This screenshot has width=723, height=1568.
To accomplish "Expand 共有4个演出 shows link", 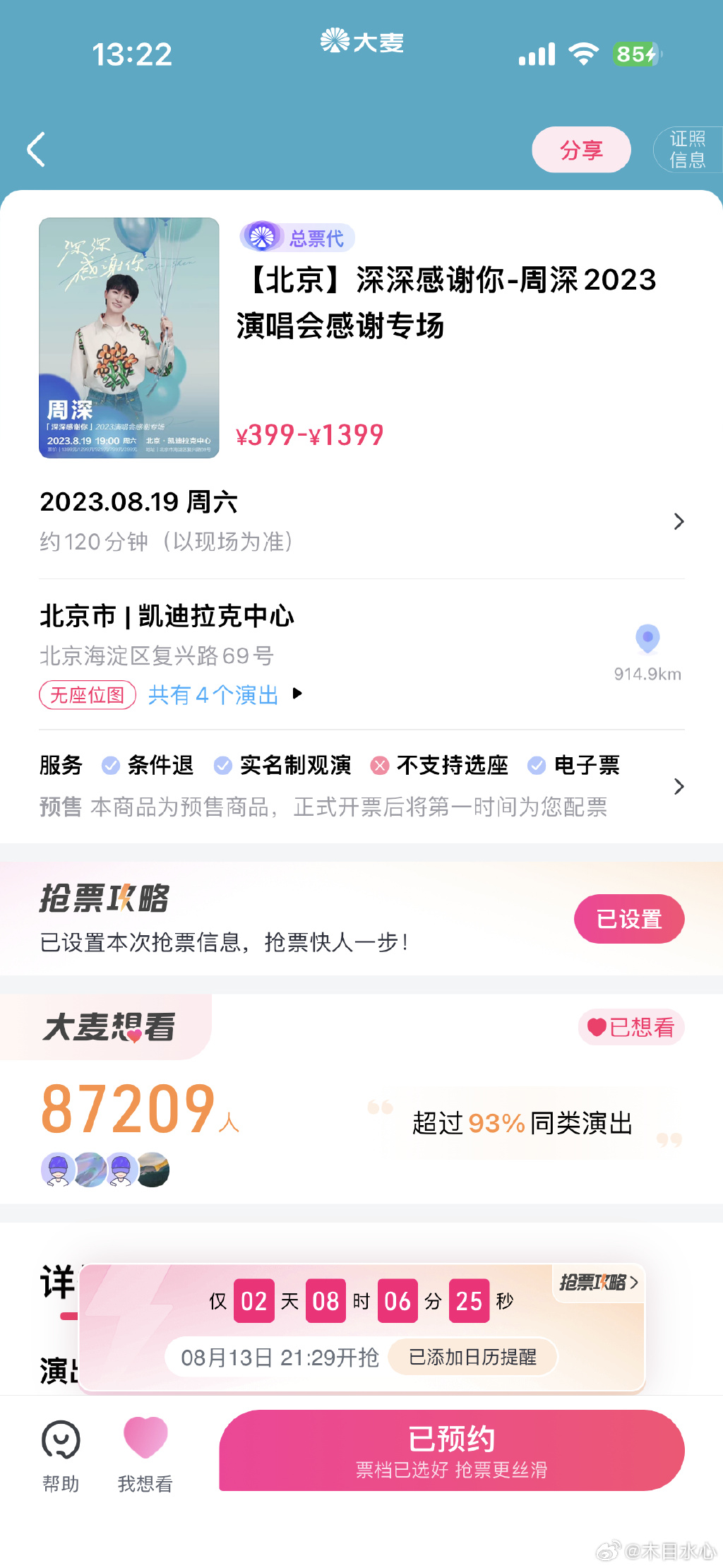I will [225, 695].
